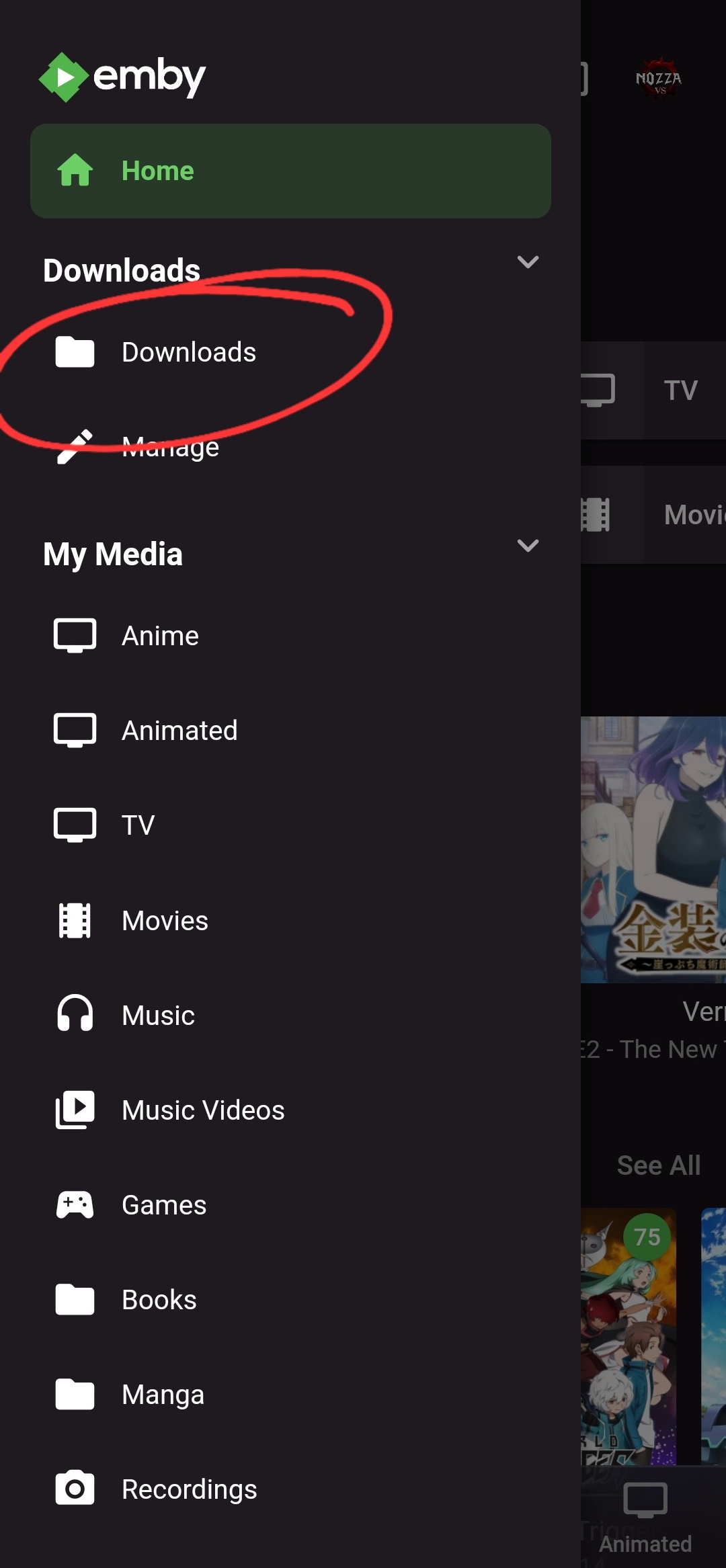Open Manage downloads
Image resolution: width=726 pixels, height=1568 pixels.
(x=169, y=447)
